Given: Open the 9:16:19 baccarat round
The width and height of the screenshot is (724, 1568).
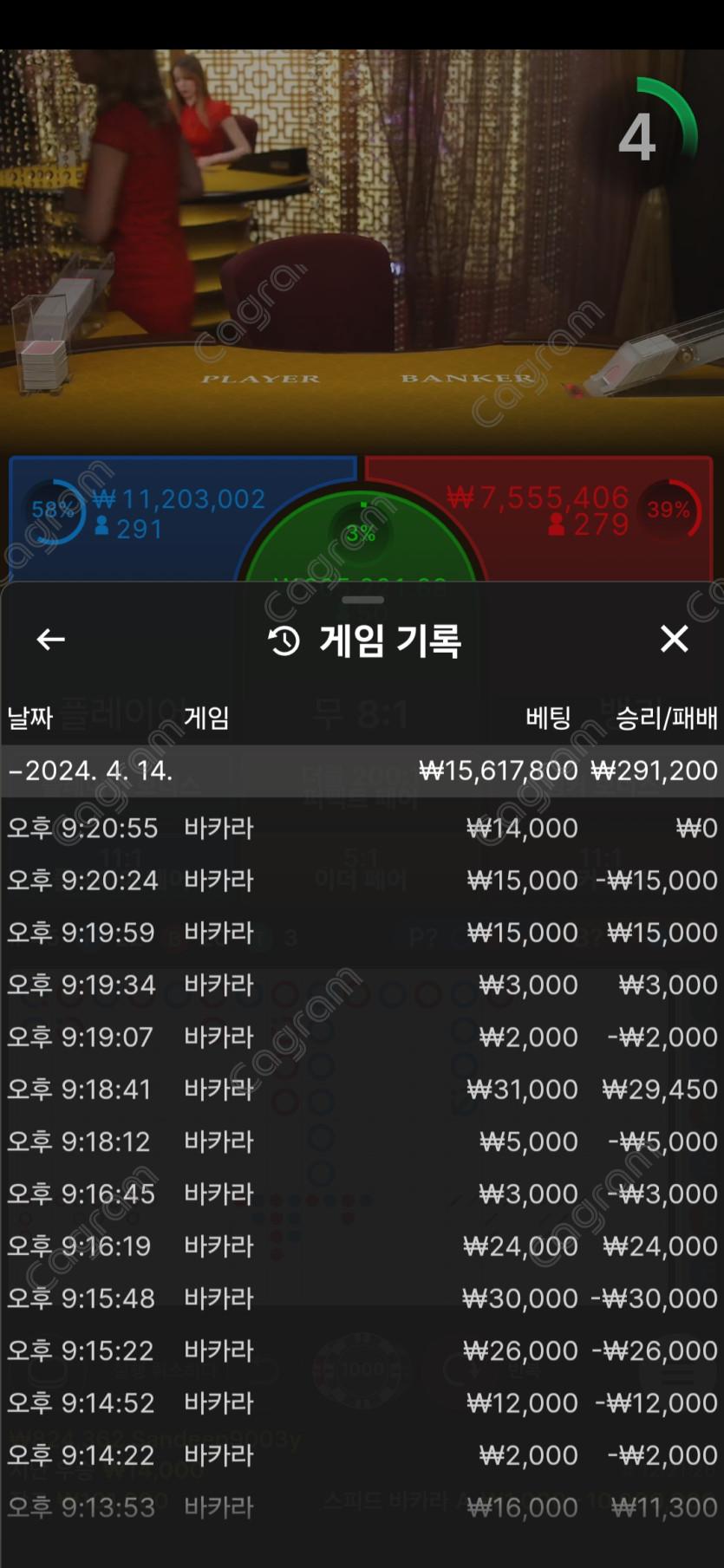Looking at the screenshot, I should pyautogui.click(x=362, y=1246).
